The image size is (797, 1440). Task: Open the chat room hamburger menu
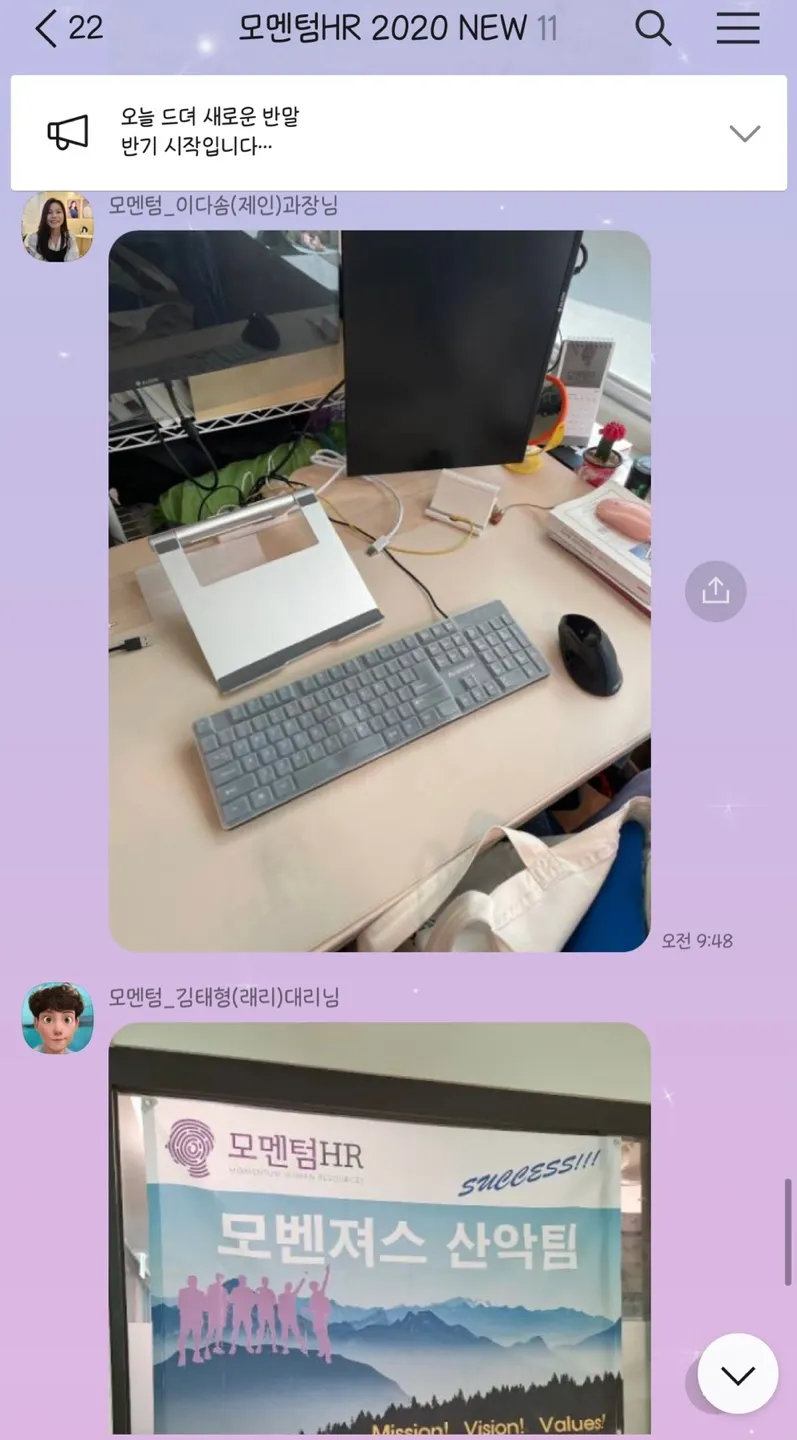click(x=738, y=29)
